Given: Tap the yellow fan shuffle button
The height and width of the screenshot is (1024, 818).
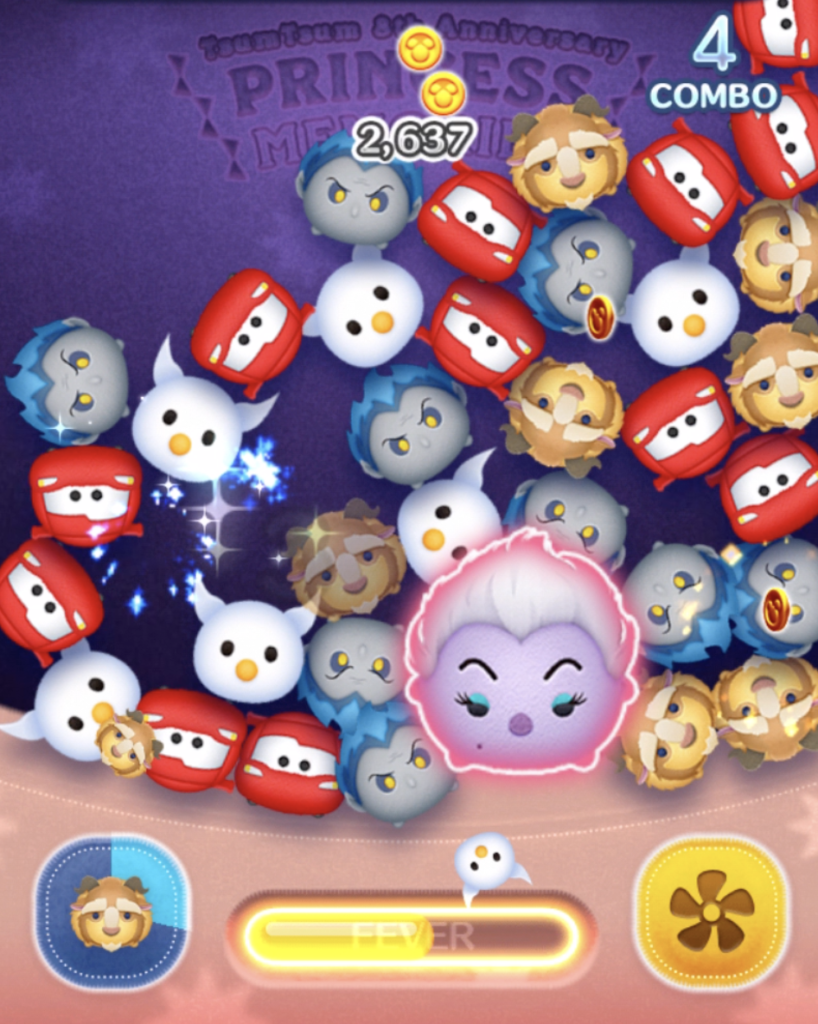Looking at the screenshot, I should coord(710,911).
